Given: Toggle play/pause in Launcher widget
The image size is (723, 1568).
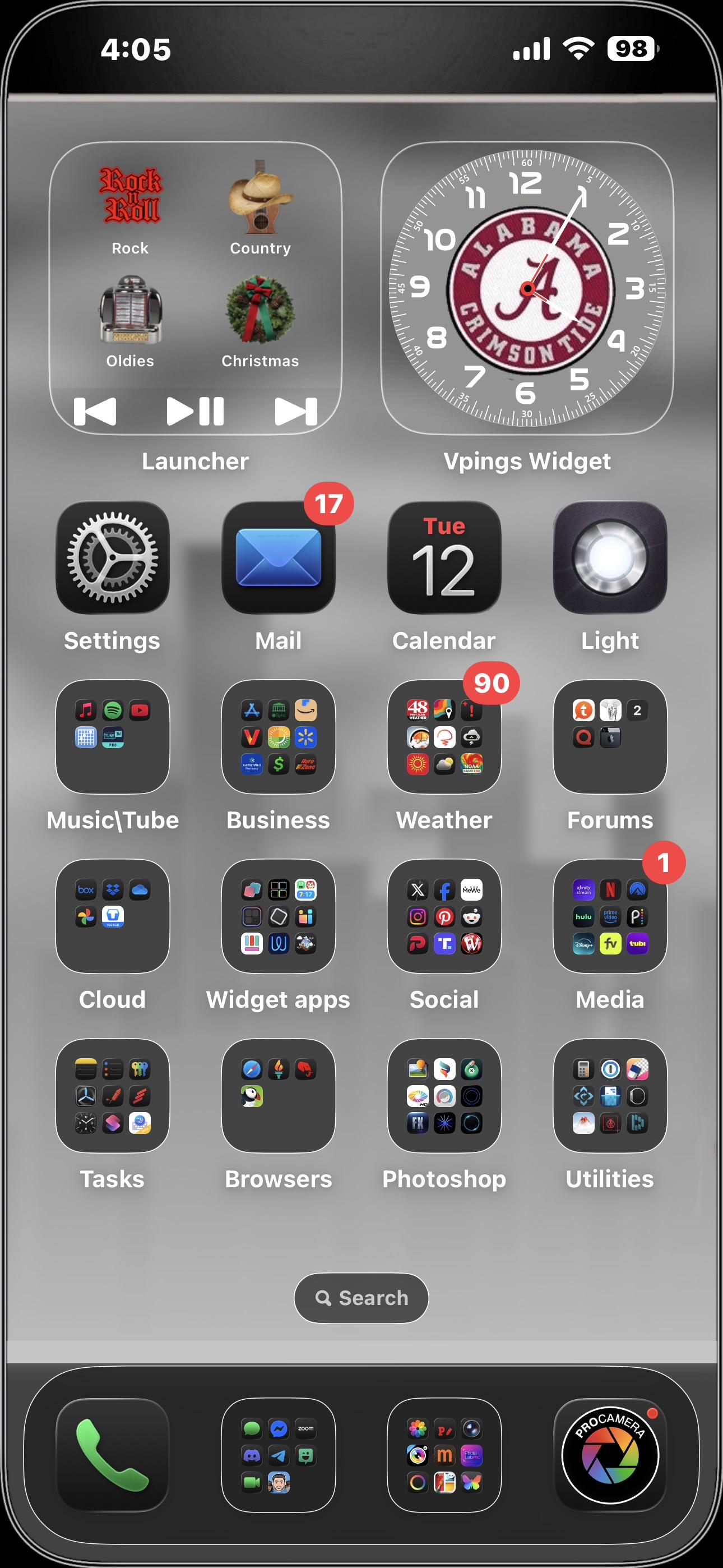Looking at the screenshot, I should 196,412.
